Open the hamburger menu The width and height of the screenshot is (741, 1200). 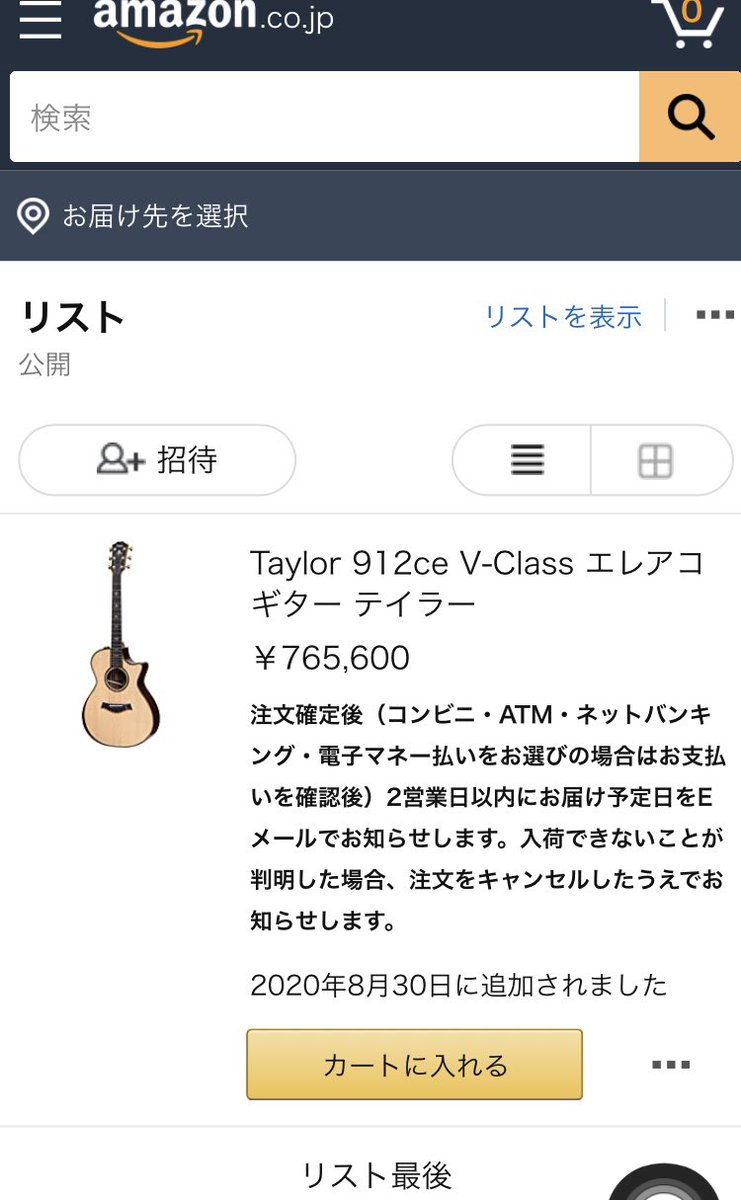(x=40, y=19)
